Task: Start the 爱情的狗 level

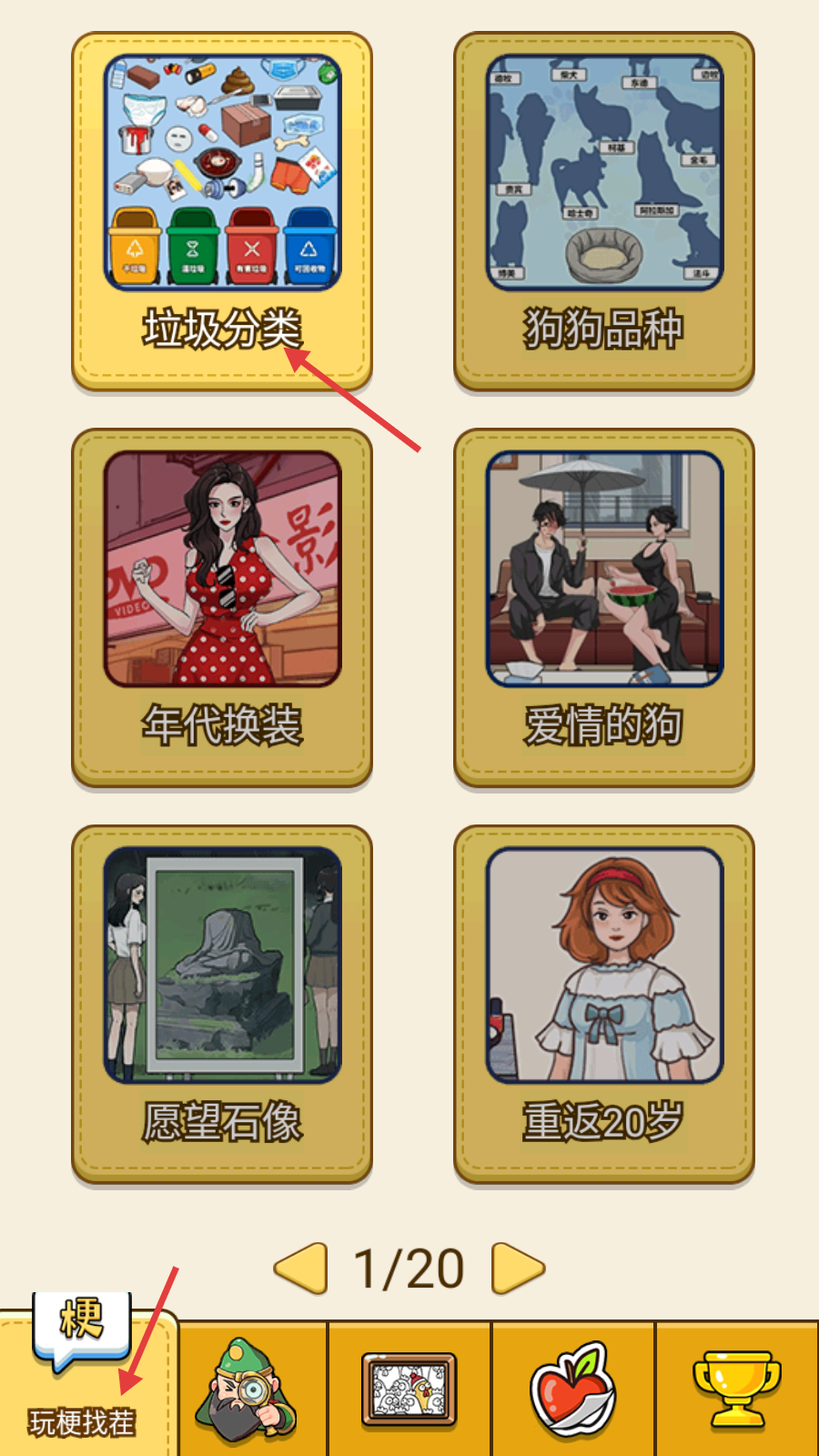Action: pos(604,608)
